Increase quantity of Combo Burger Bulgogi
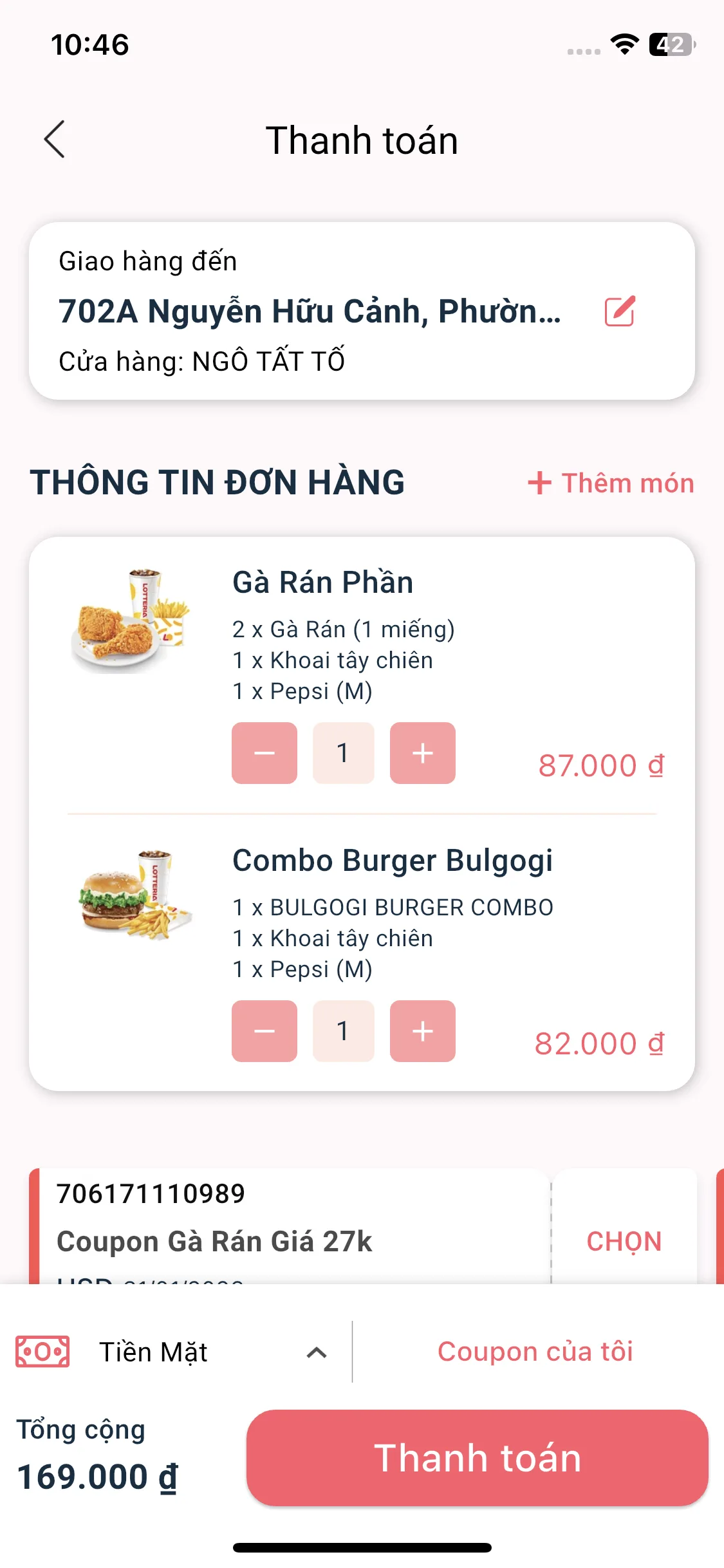The image size is (724, 1568). pyautogui.click(x=422, y=1031)
